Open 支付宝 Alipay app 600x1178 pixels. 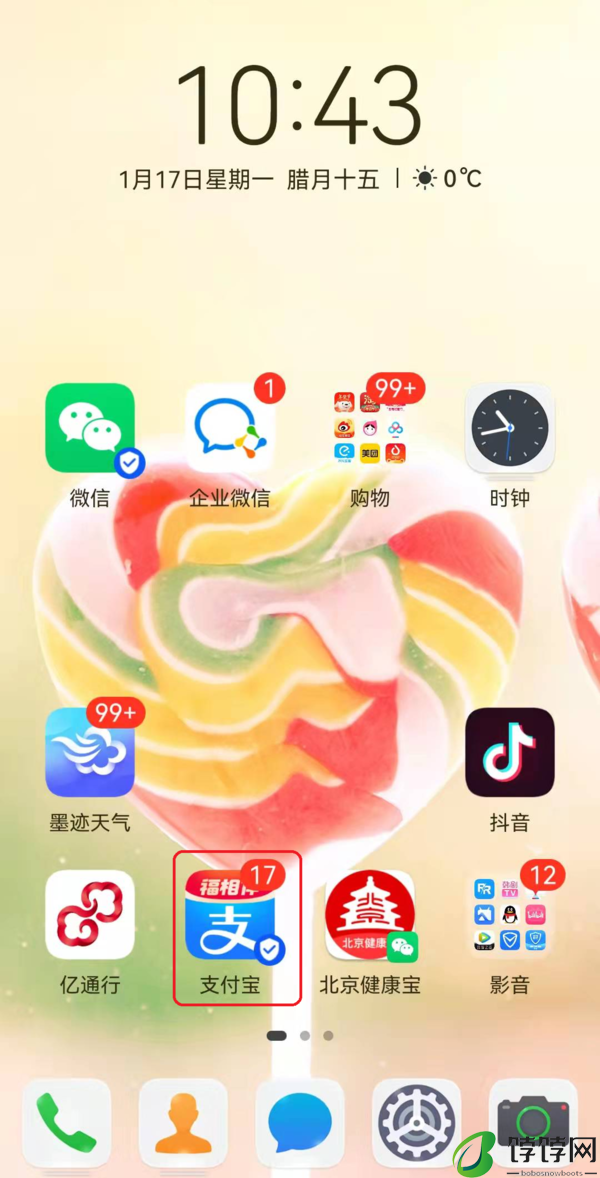[x=230, y=914]
